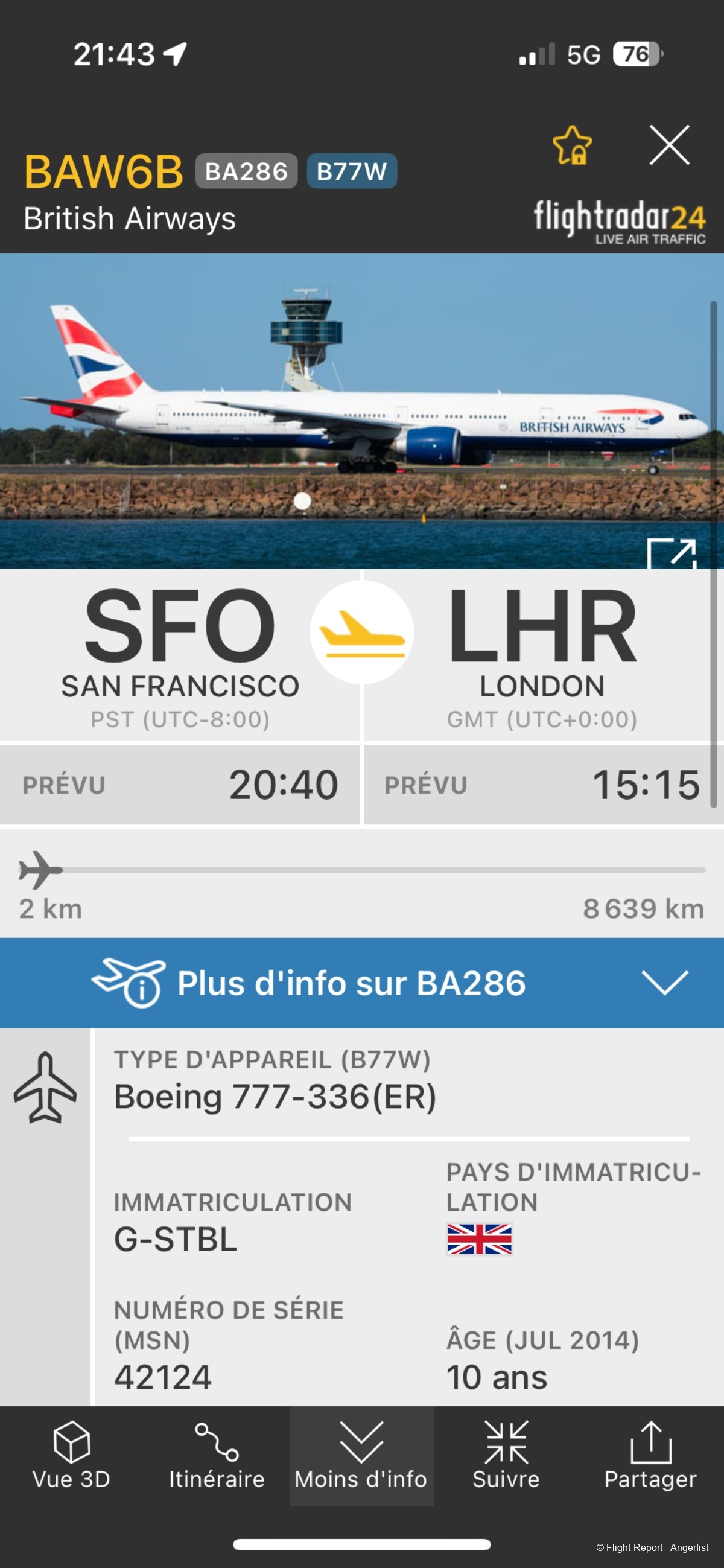This screenshot has height=1568, width=724.
Task: Show the Itinéraire of the flight
Action: [217, 1455]
